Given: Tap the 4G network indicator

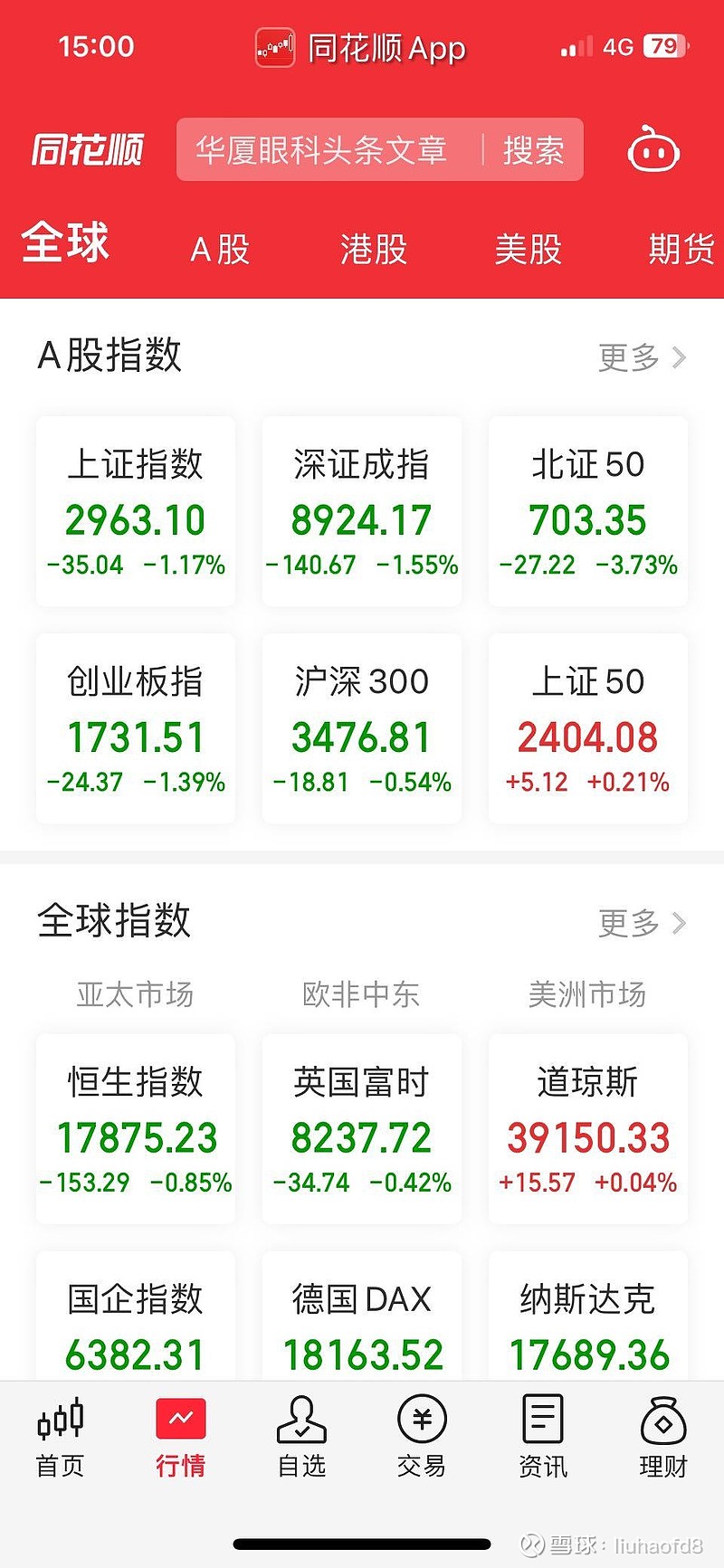Looking at the screenshot, I should 618,46.
